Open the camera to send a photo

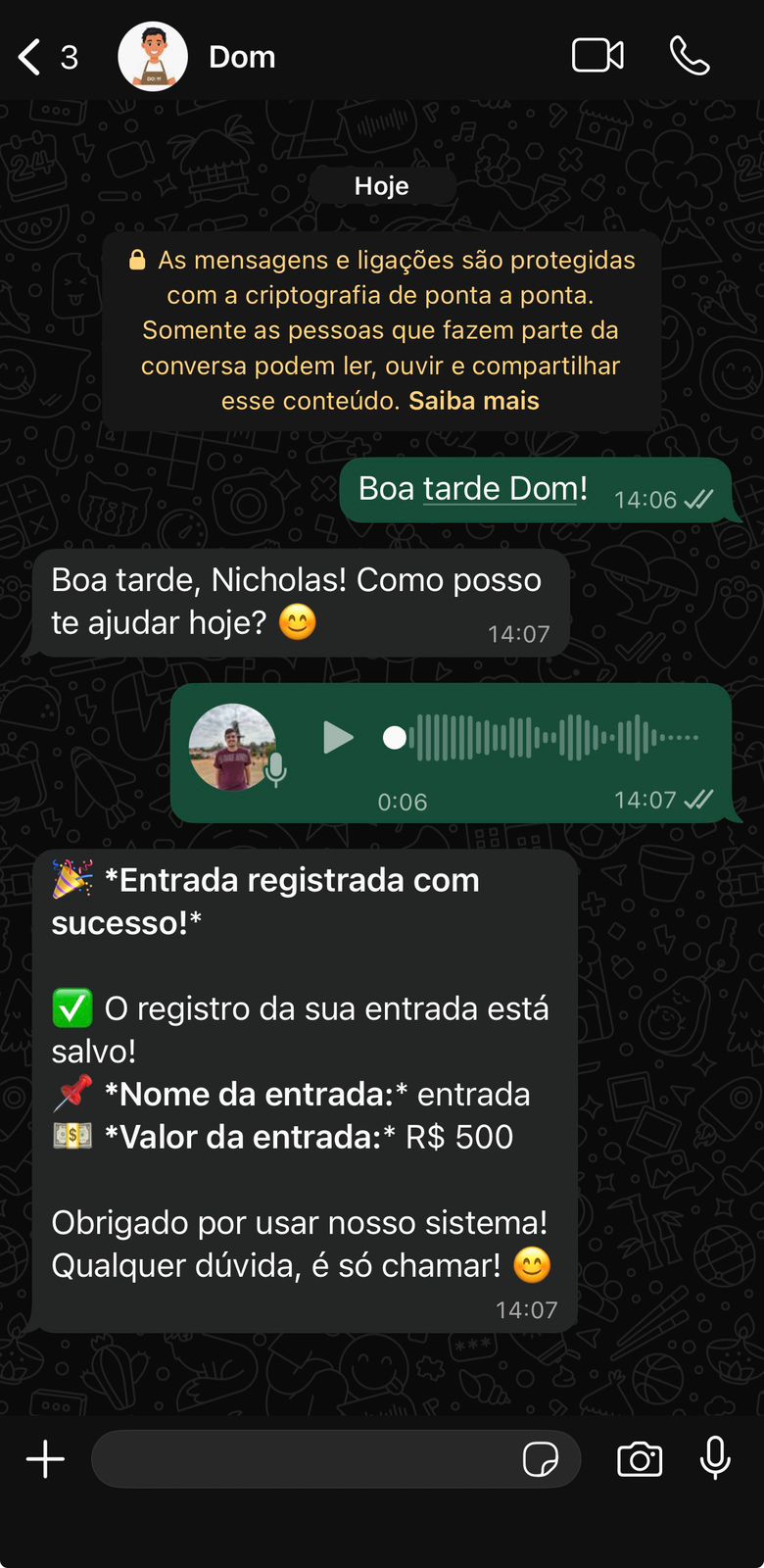[639, 1458]
